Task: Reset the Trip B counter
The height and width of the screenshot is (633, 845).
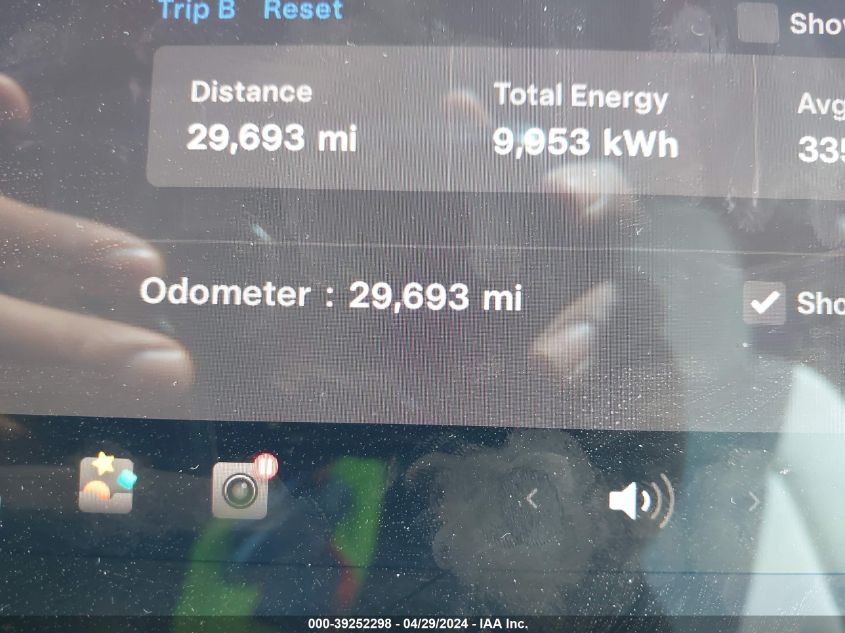Action: [x=302, y=10]
